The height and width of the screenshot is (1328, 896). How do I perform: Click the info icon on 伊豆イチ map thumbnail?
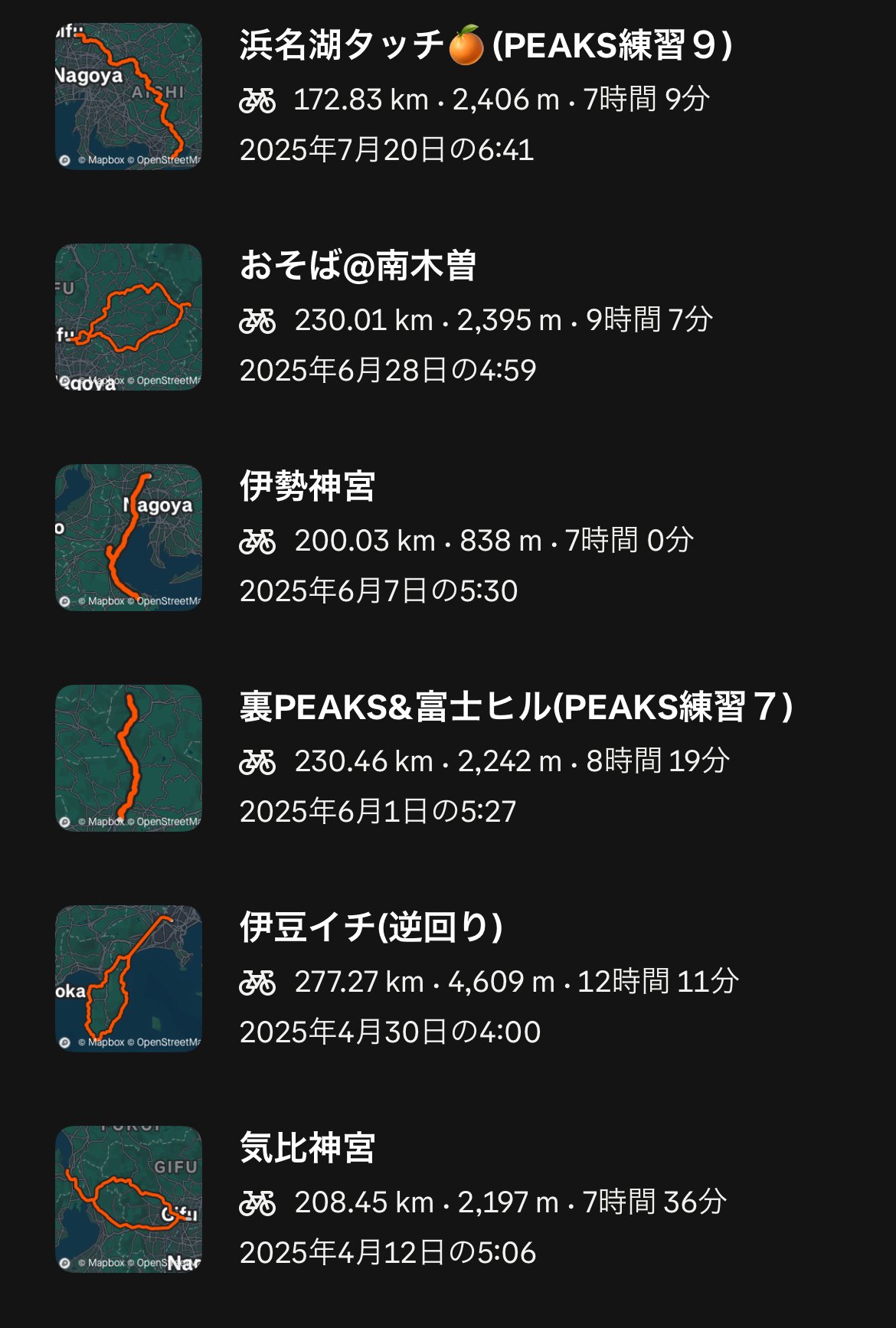[x=67, y=1042]
